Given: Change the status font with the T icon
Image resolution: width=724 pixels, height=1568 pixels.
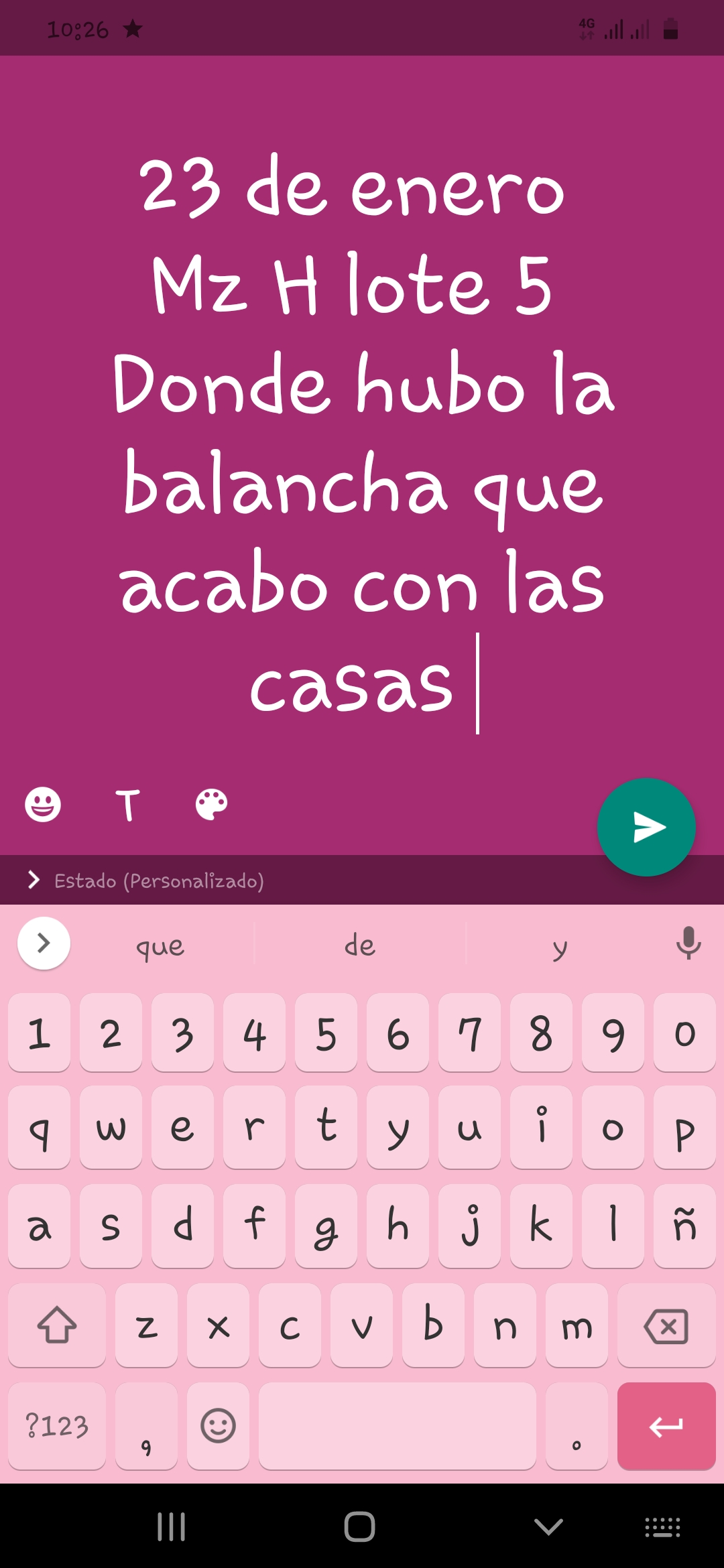Looking at the screenshot, I should click(127, 805).
